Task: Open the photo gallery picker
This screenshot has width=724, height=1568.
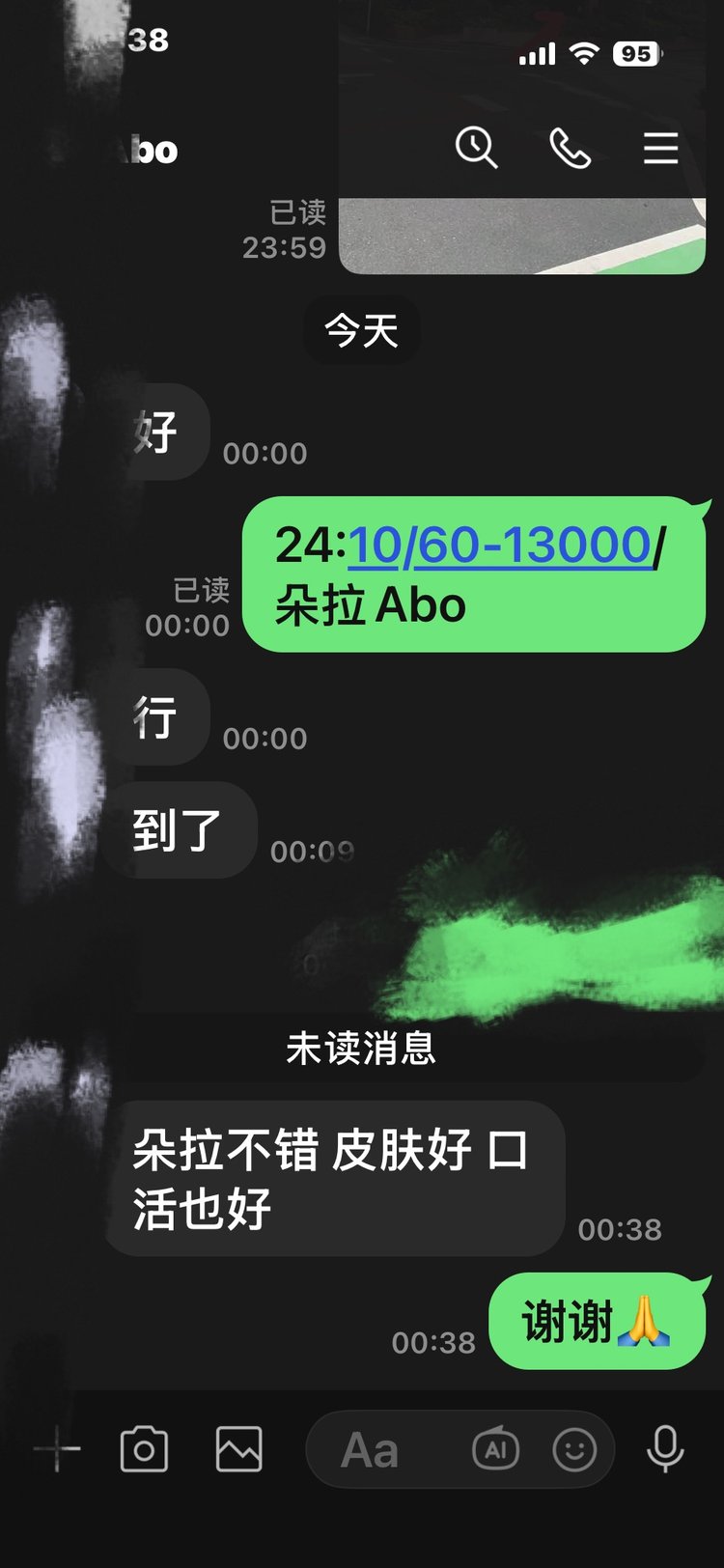Action: pos(238,1449)
